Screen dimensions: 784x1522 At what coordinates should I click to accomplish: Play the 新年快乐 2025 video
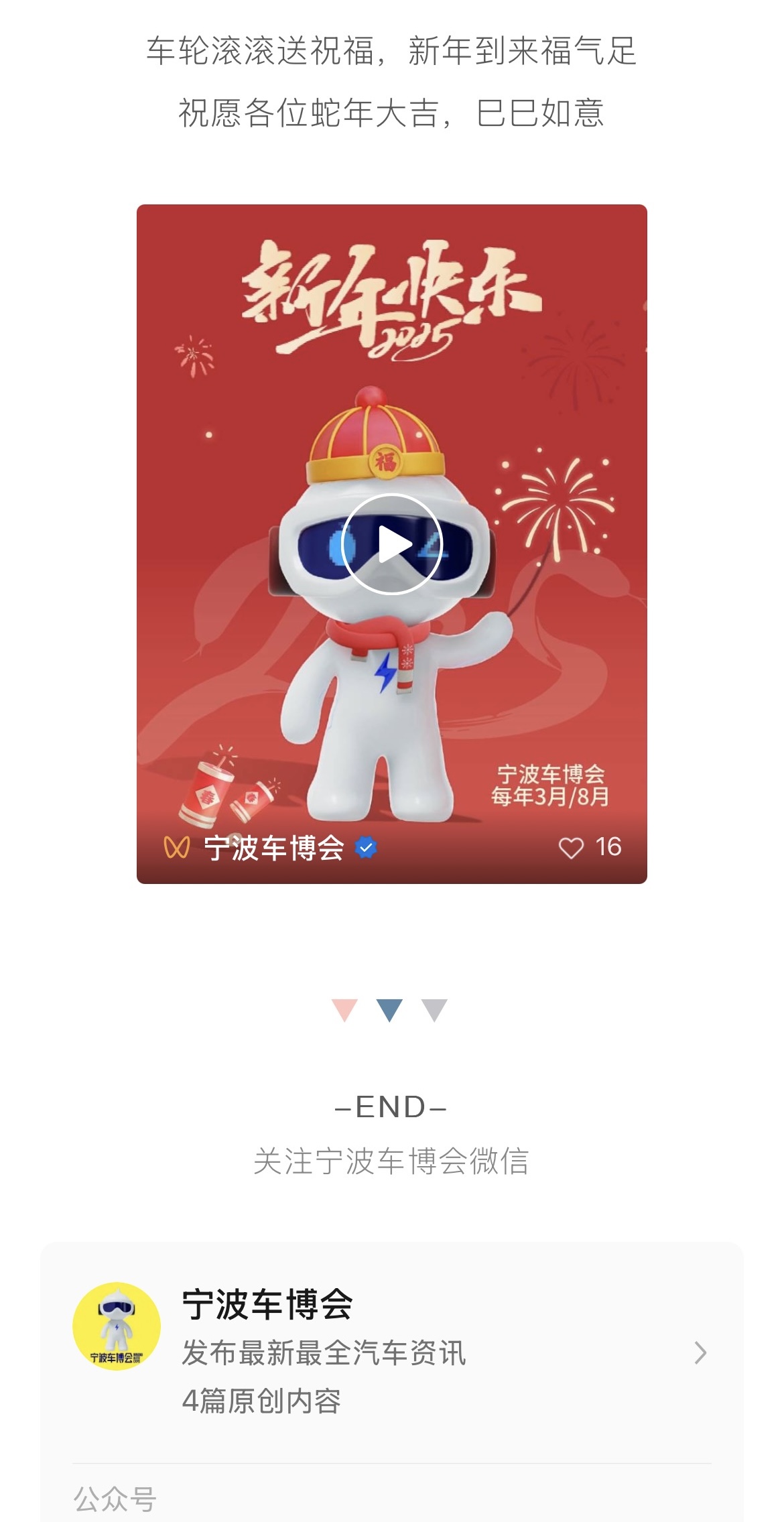click(x=392, y=544)
